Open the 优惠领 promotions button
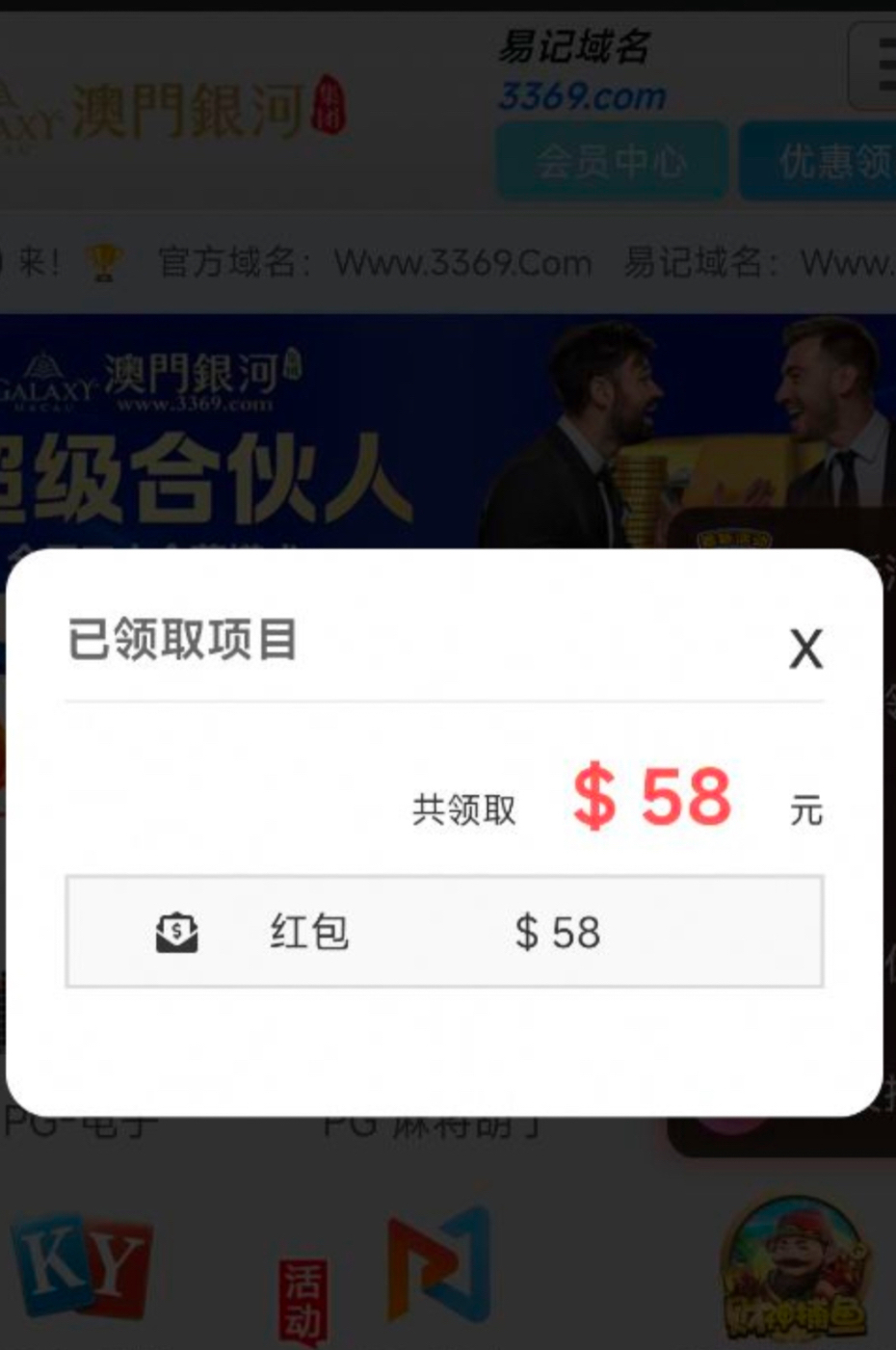The height and width of the screenshot is (1350, 896). [x=819, y=161]
